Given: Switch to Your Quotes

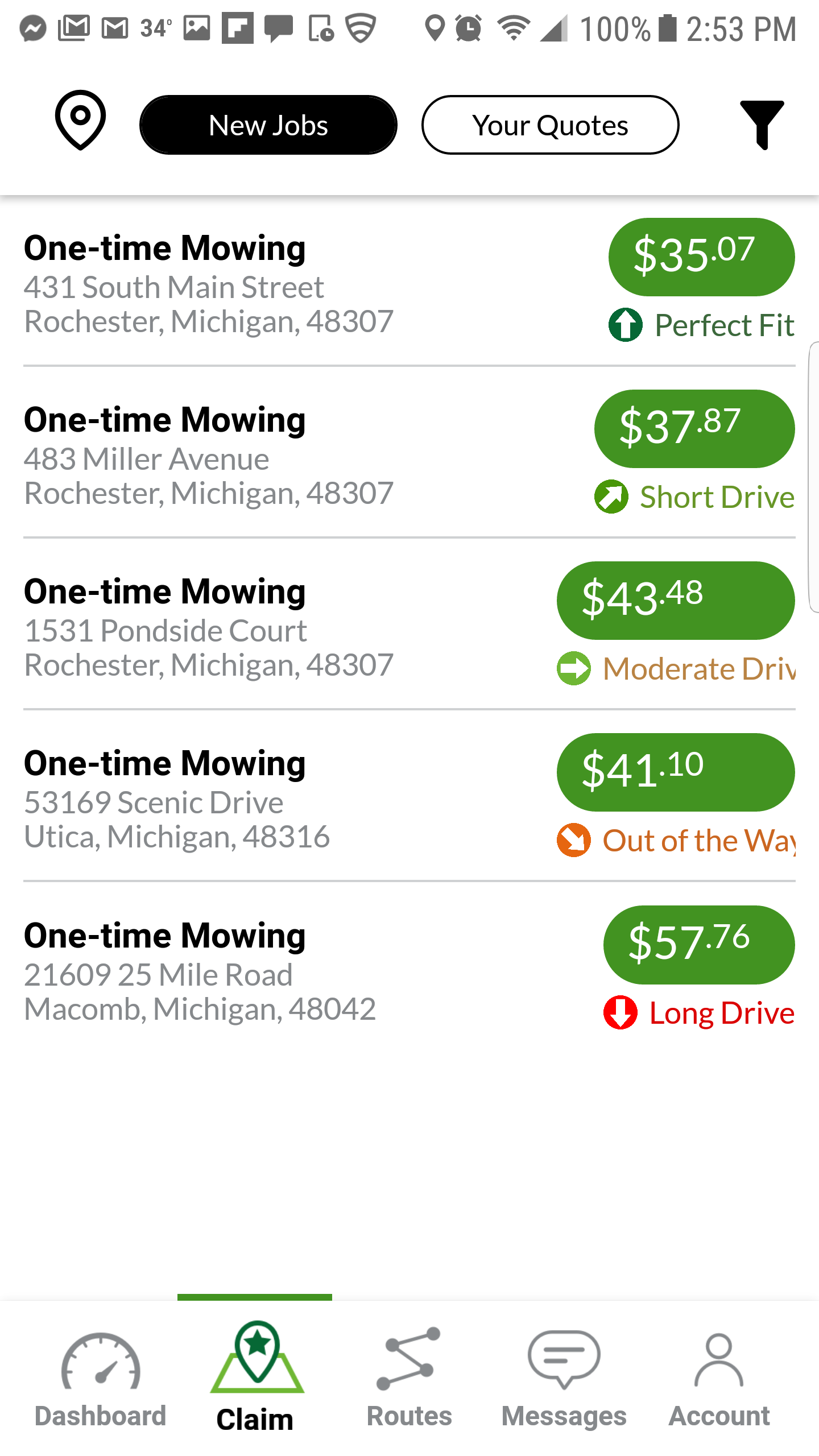Looking at the screenshot, I should tap(550, 125).
